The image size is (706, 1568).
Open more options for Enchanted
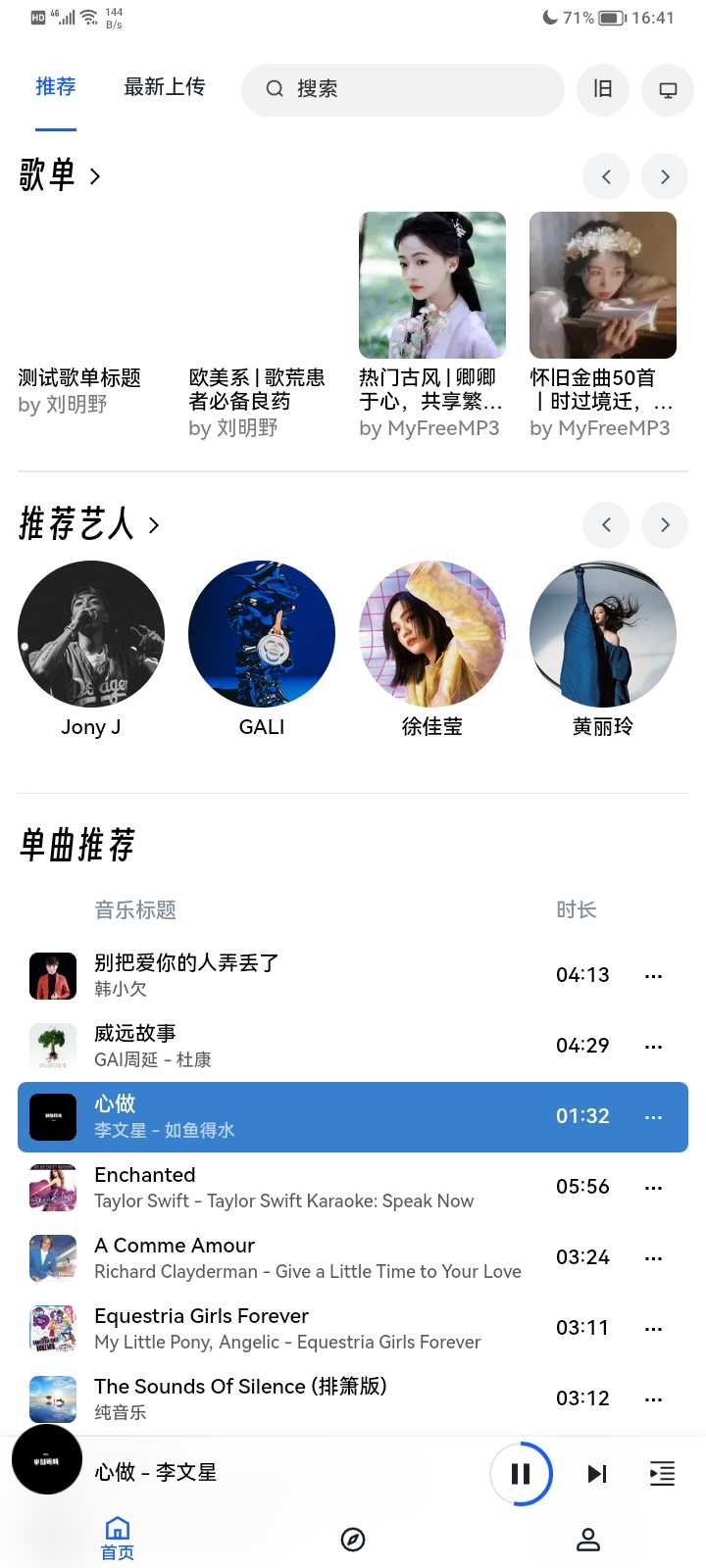pyautogui.click(x=653, y=1188)
